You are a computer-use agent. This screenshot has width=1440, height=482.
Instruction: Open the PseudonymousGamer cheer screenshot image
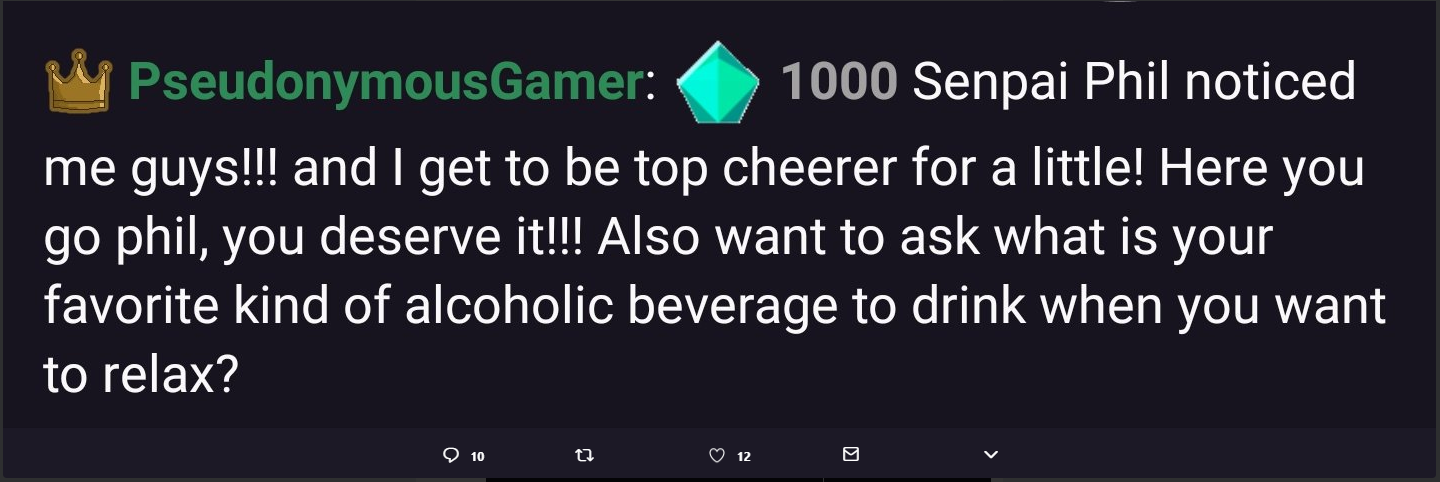pyautogui.click(x=720, y=220)
